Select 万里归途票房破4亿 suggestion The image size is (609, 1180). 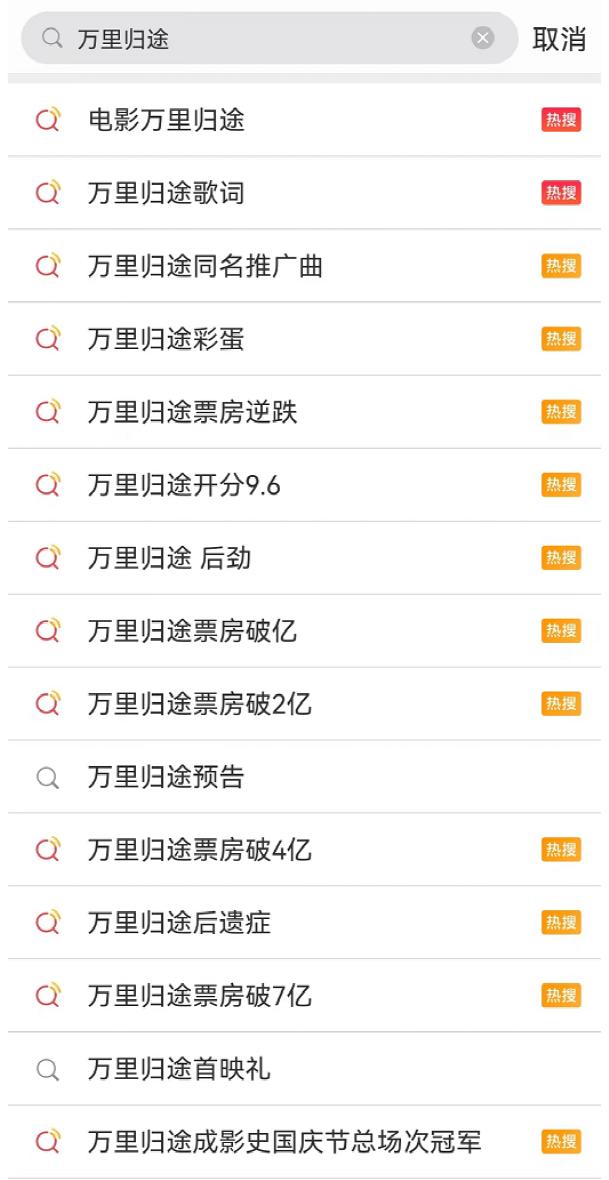point(304,850)
